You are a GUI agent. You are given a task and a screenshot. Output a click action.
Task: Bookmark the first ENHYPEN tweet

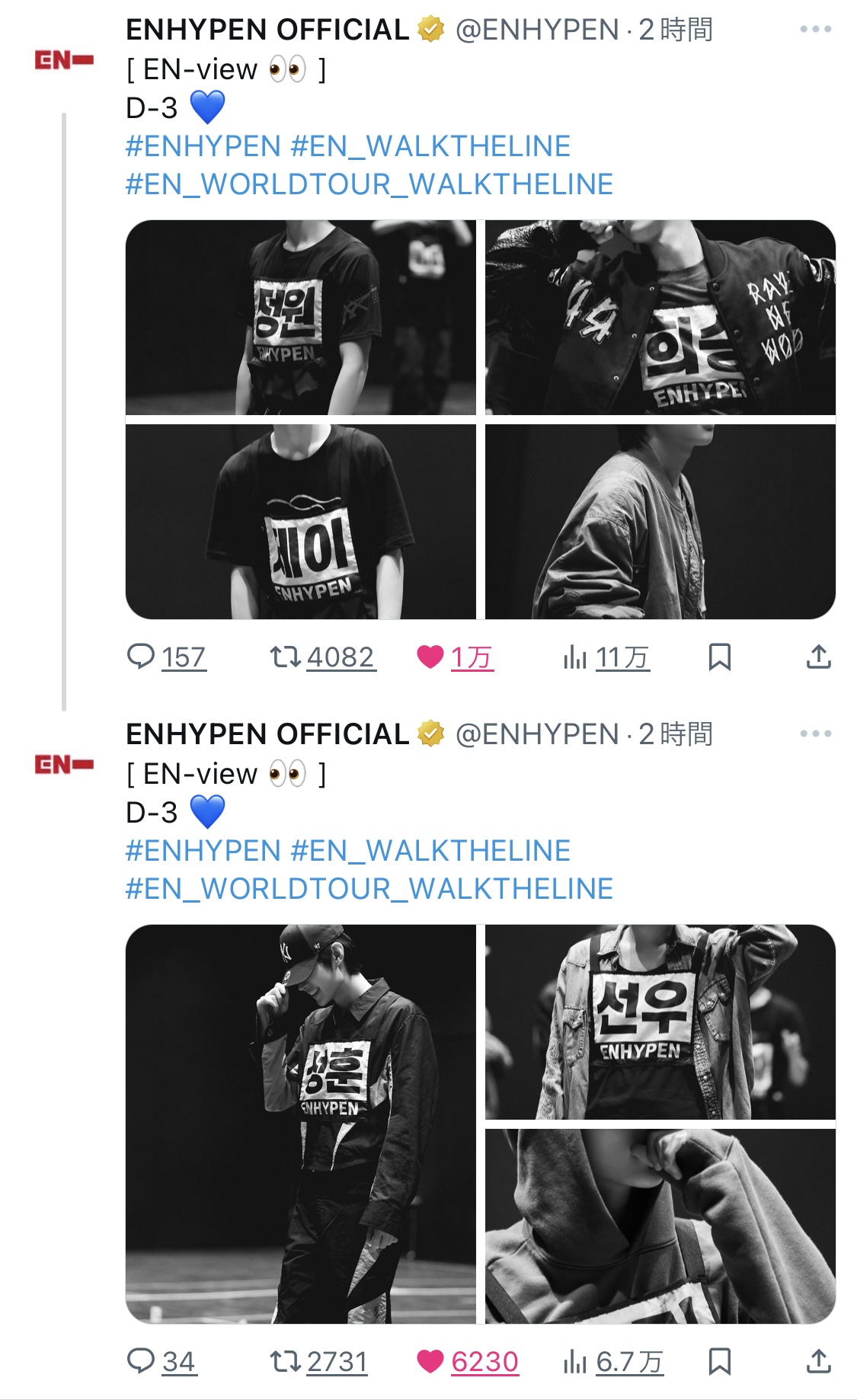tap(719, 657)
